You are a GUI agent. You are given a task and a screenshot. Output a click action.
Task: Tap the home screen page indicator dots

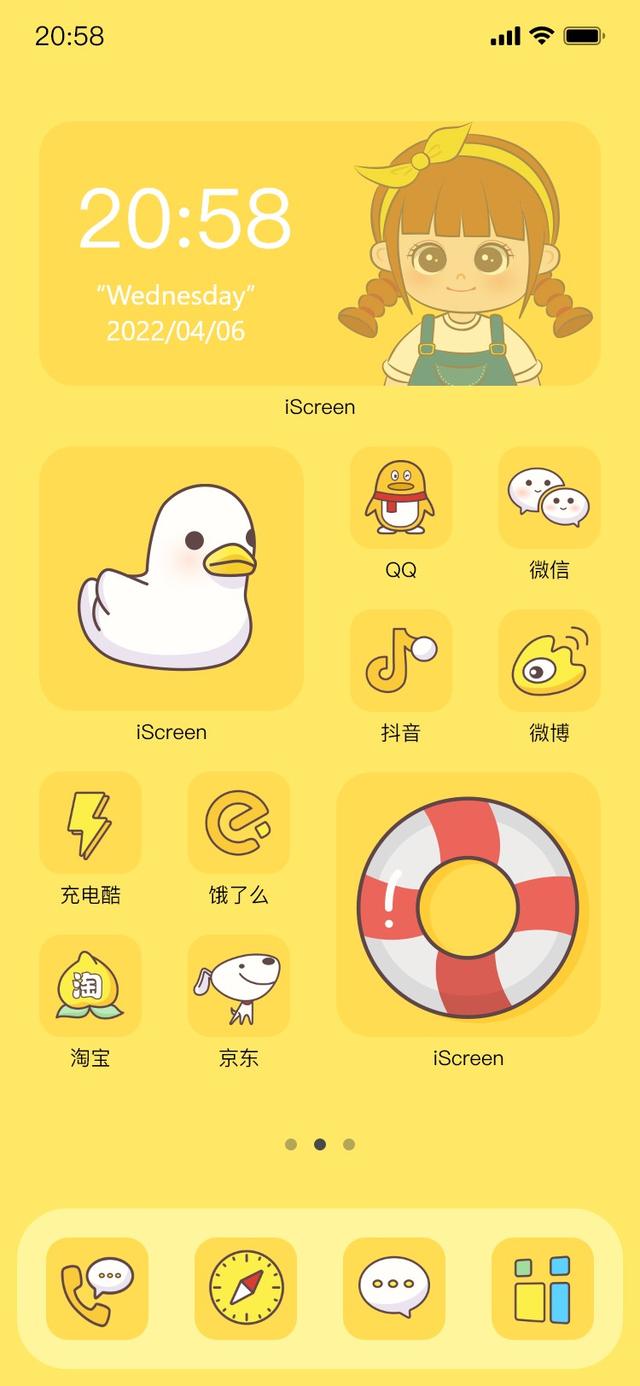coord(320,1144)
